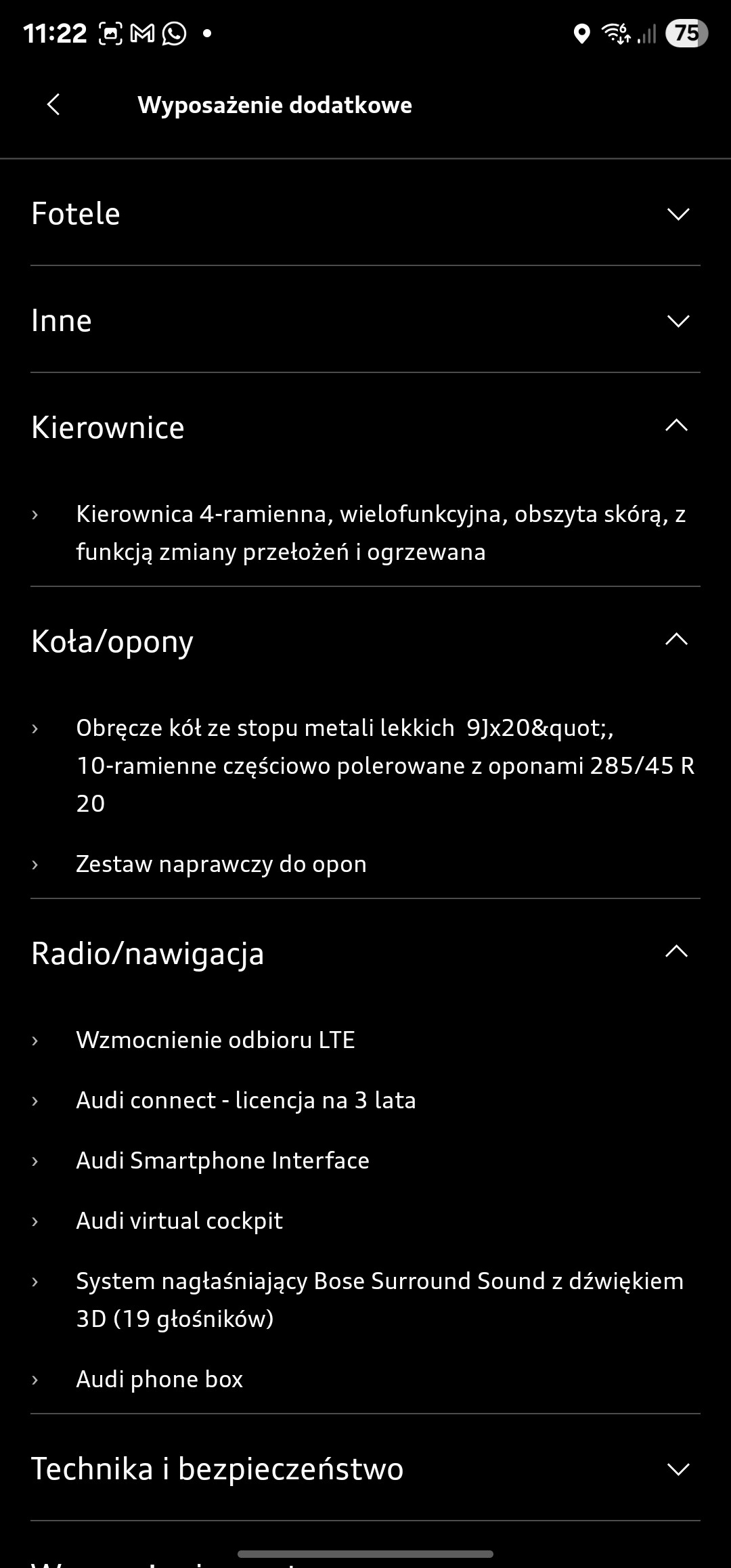Open Bose Surround Sound system item
Image resolution: width=731 pixels, height=1568 pixels.
tap(365, 1300)
